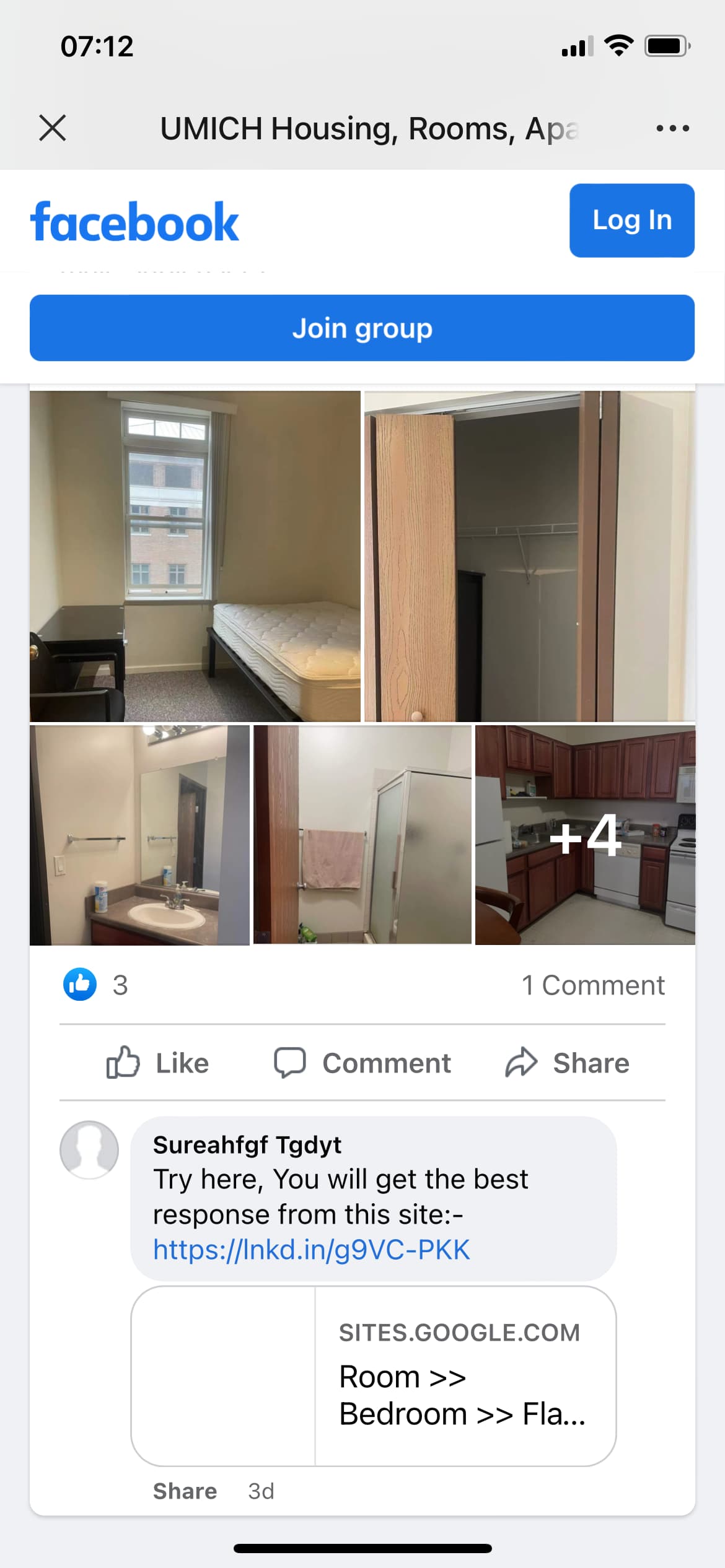Image resolution: width=725 pixels, height=1568 pixels.
Task: Open the three-dot overflow menu
Action: 672,128
